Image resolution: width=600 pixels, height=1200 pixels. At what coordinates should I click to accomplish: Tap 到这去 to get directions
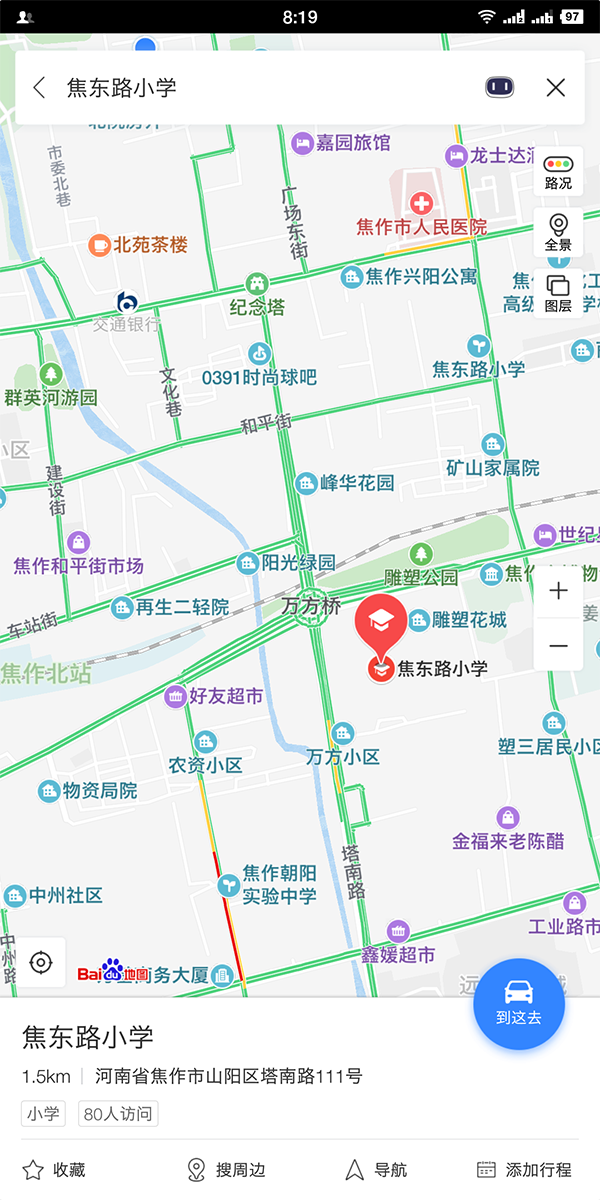(519, 1004)
